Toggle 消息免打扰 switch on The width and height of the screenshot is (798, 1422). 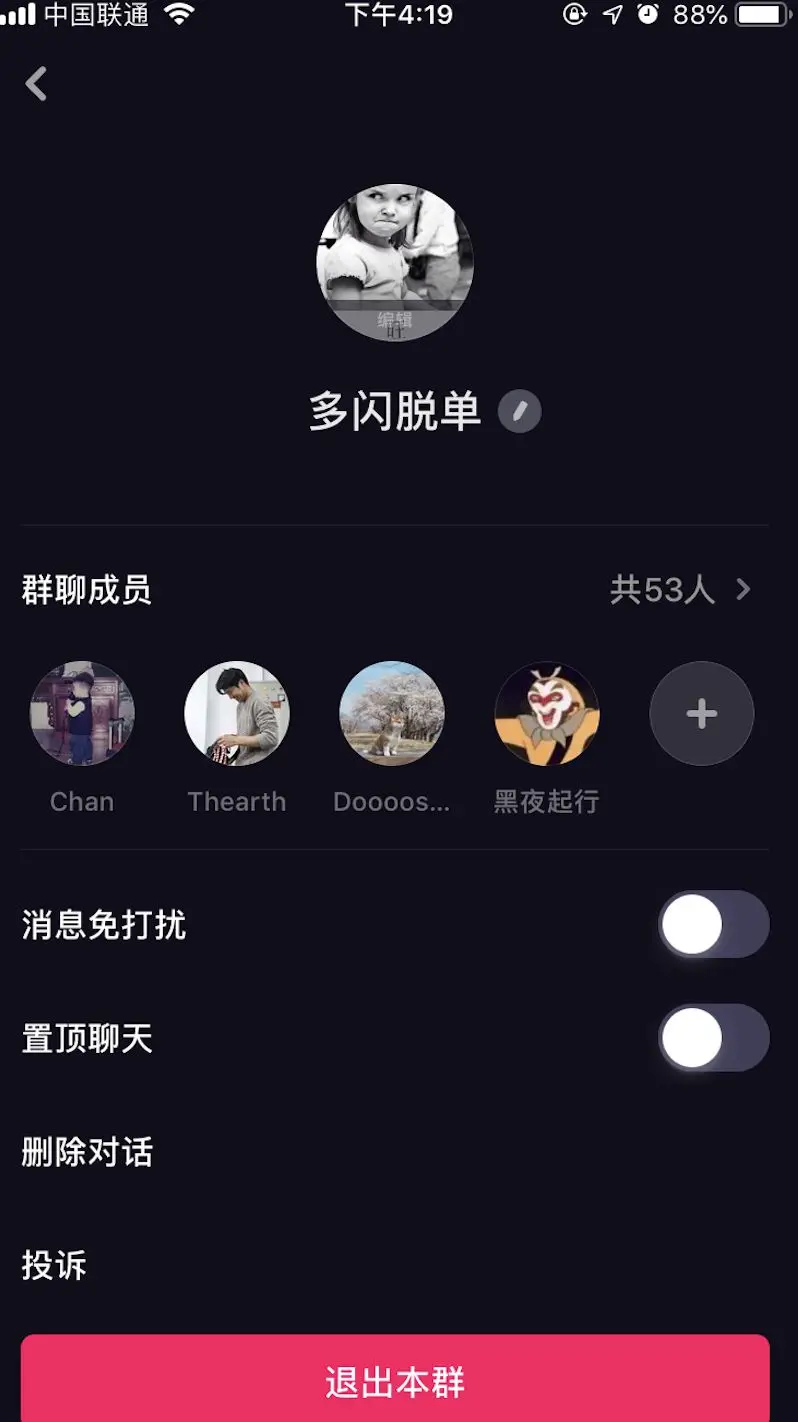click(713, 924)
